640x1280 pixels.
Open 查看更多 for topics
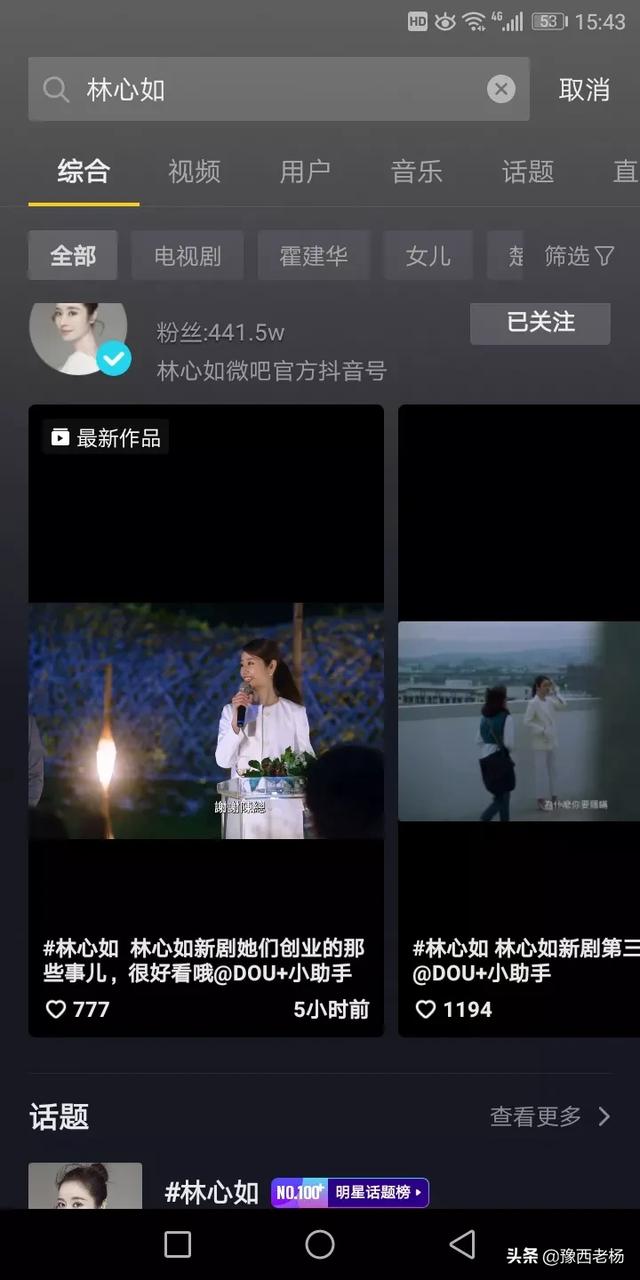(550, 1116)
